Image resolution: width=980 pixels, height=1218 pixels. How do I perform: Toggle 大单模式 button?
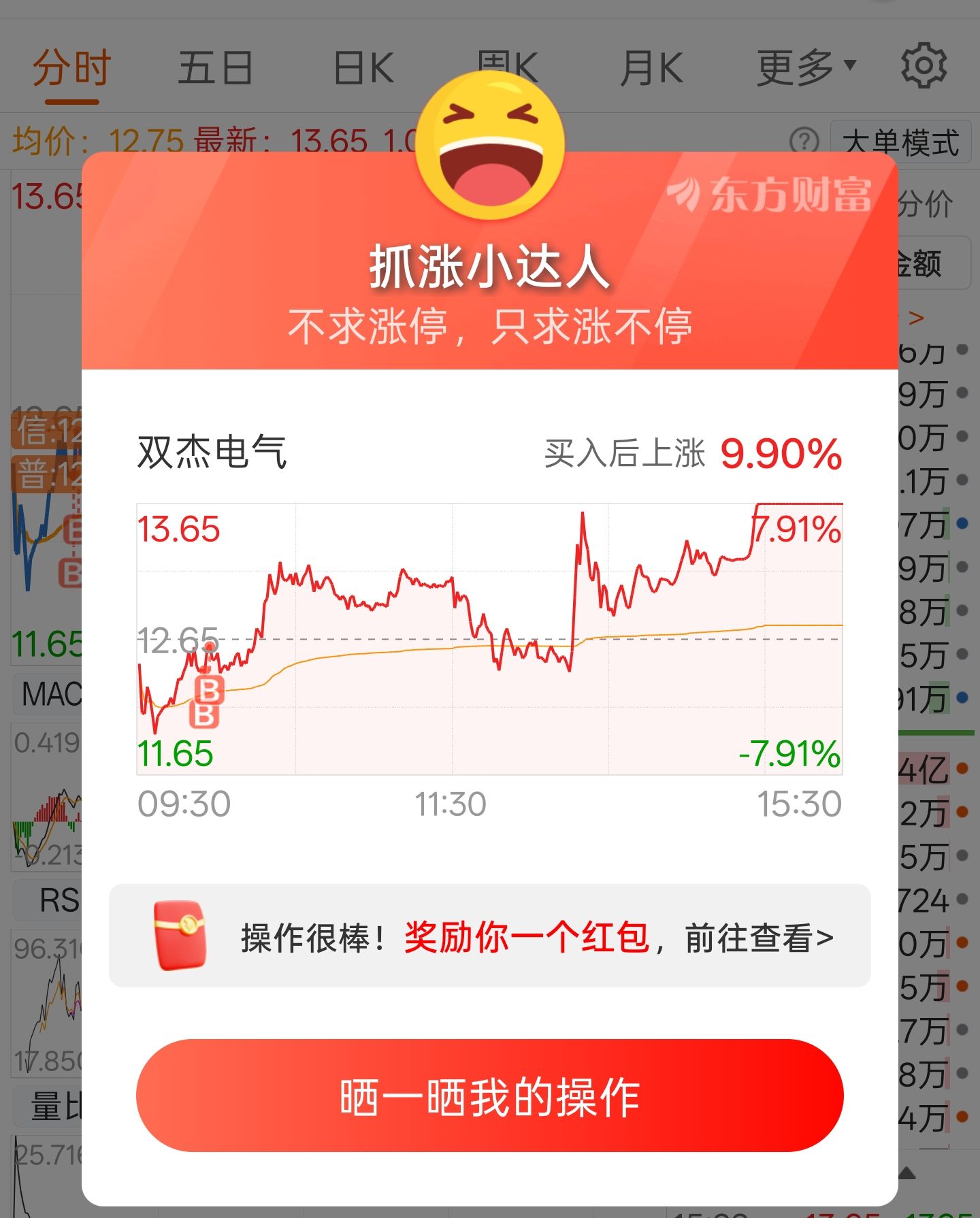pyautogui.click(x=900, y=142)
